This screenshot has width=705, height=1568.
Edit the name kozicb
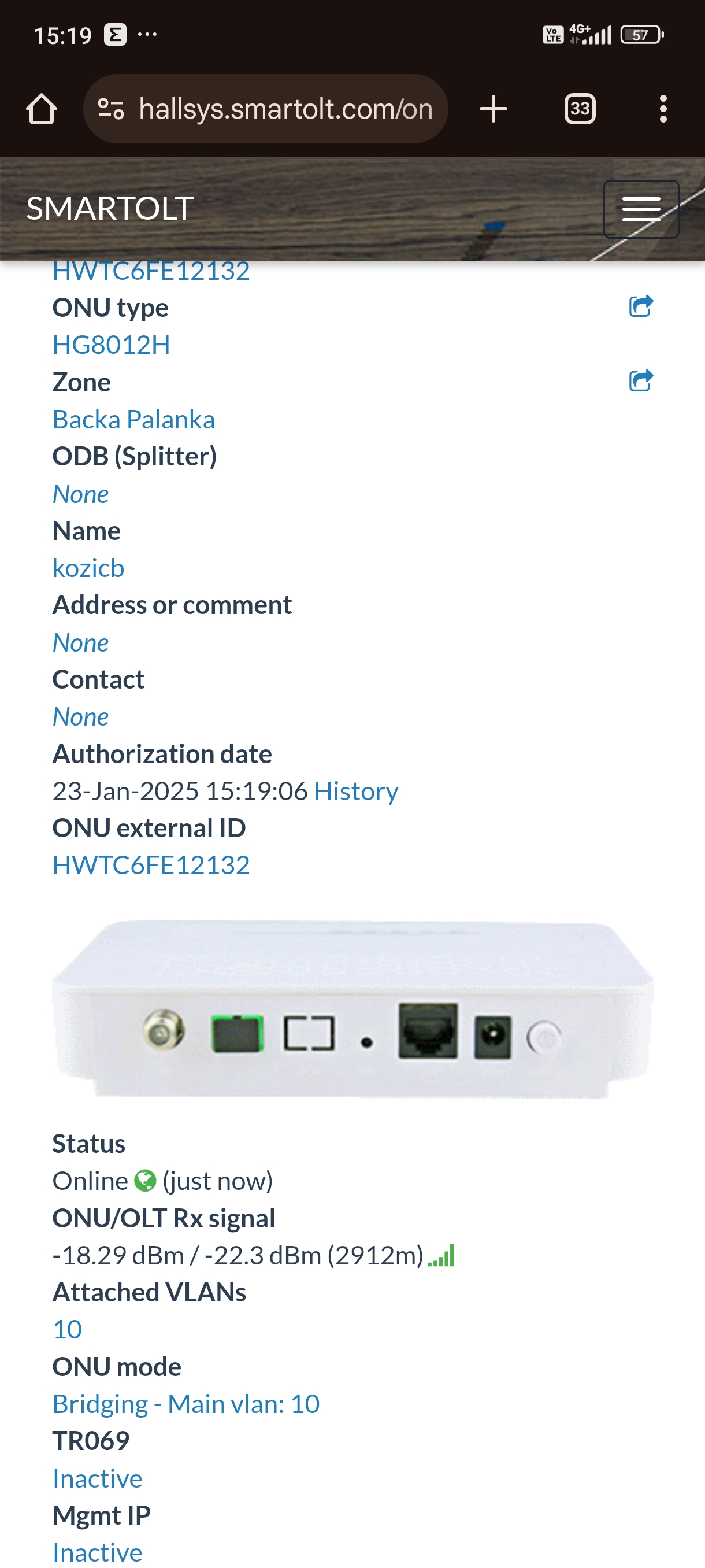point(88,568)
